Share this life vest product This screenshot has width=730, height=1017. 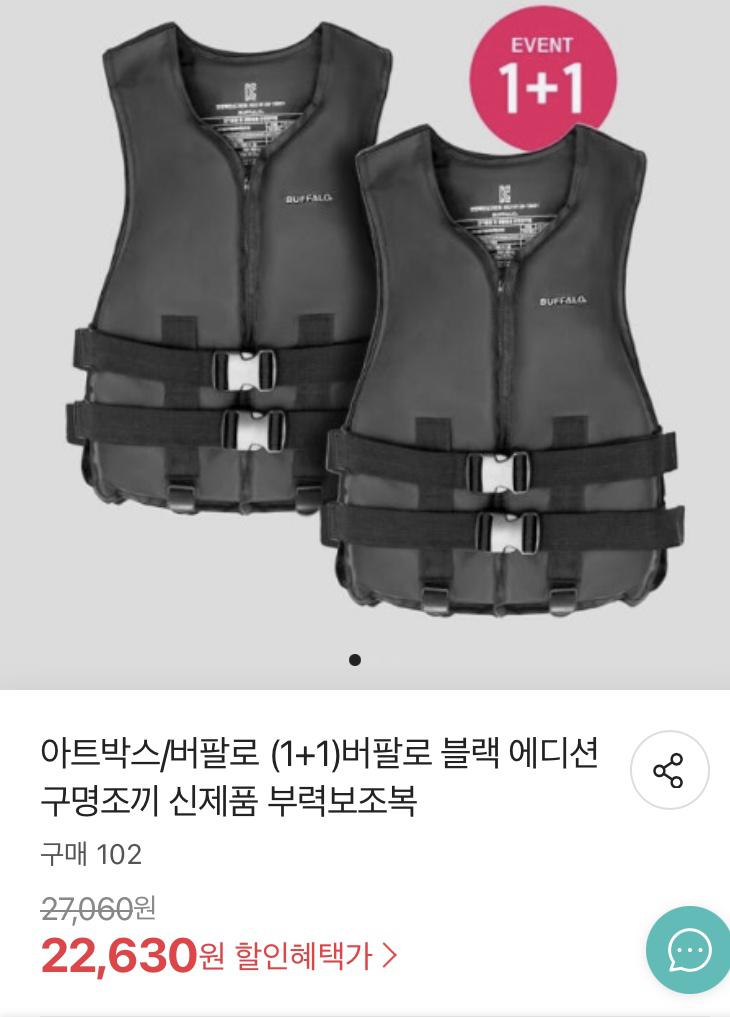(x=669, y=770)
